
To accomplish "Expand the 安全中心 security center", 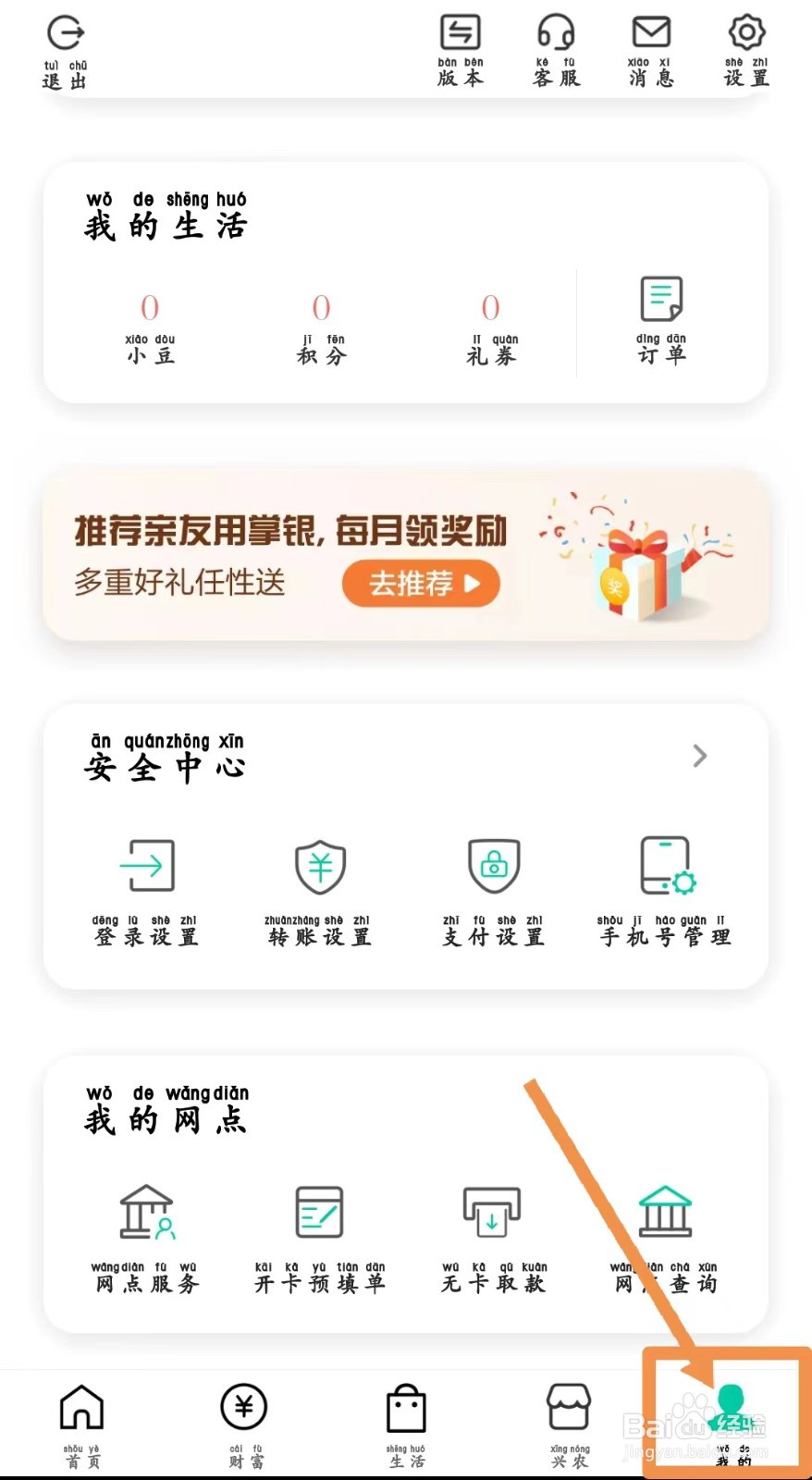I will tap(700, 757).
